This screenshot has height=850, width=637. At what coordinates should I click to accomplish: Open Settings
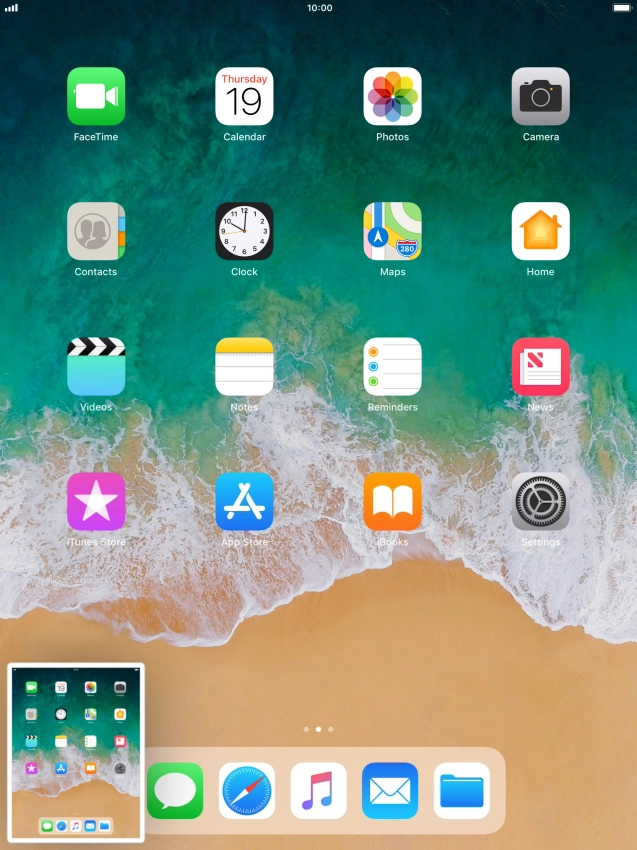540,501
